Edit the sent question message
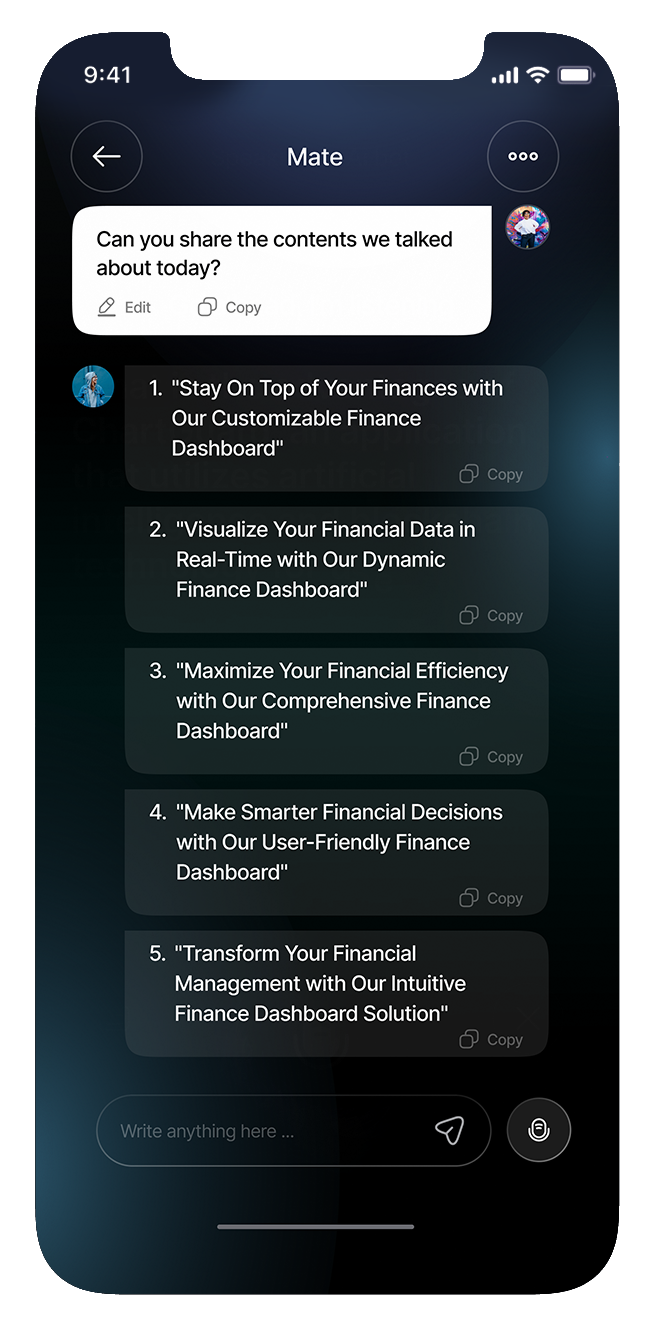 point(125,308)
